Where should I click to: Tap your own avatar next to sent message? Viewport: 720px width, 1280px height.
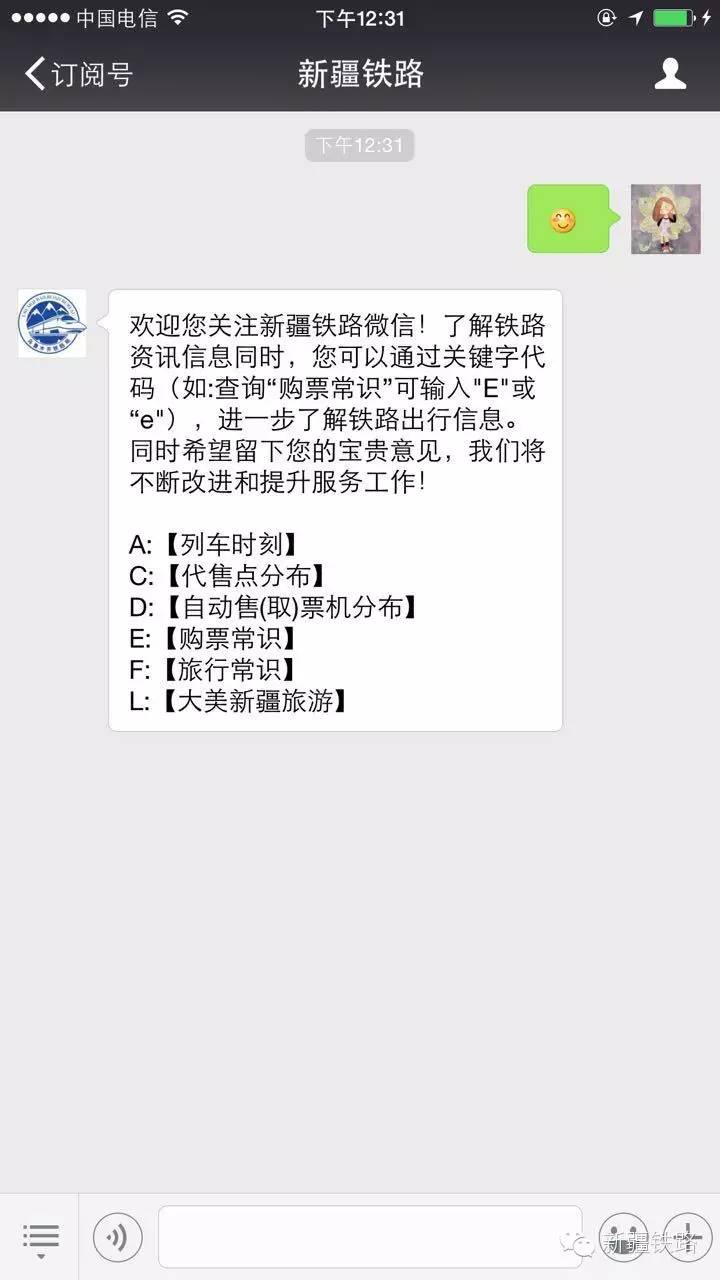click(x=665, y=218)
